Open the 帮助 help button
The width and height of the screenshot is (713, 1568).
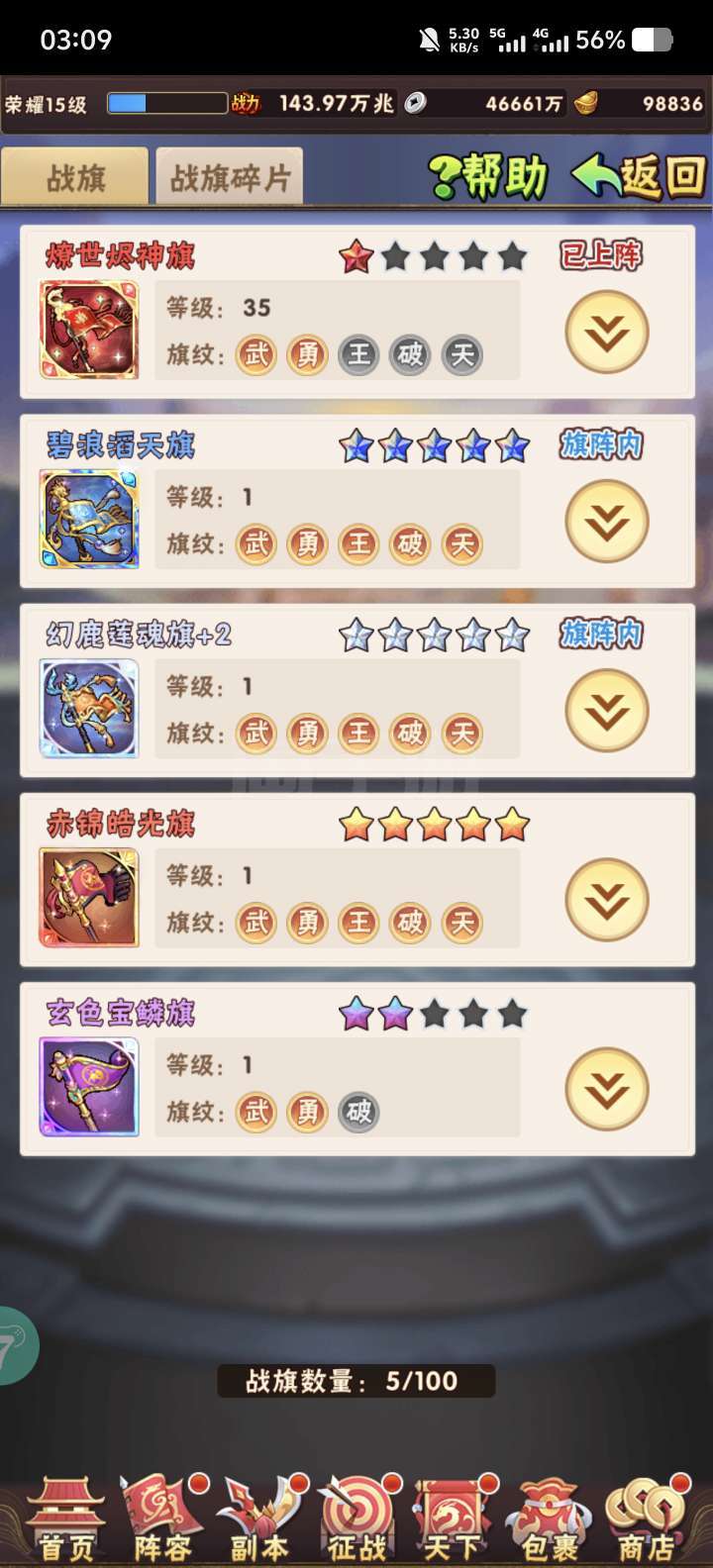point(489,178)
